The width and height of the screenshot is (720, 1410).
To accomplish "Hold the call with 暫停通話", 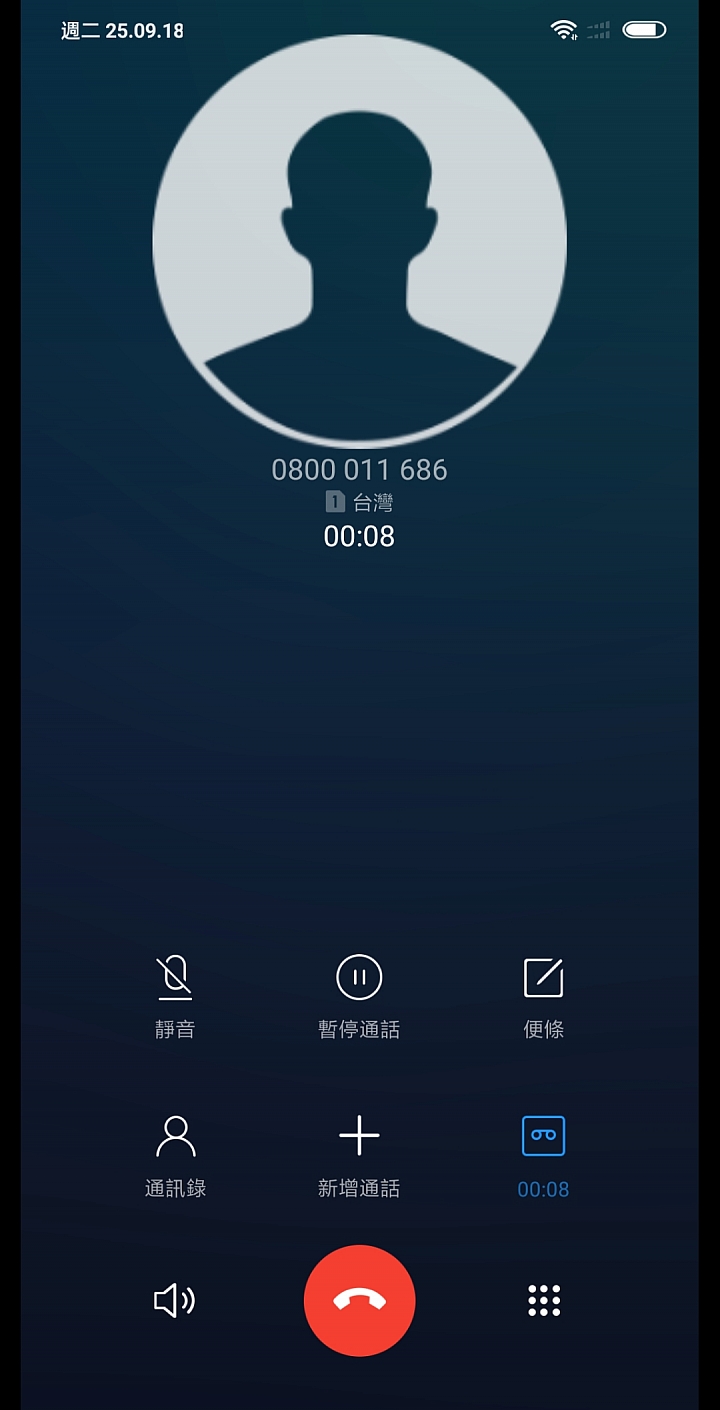I will coord(359,978).
